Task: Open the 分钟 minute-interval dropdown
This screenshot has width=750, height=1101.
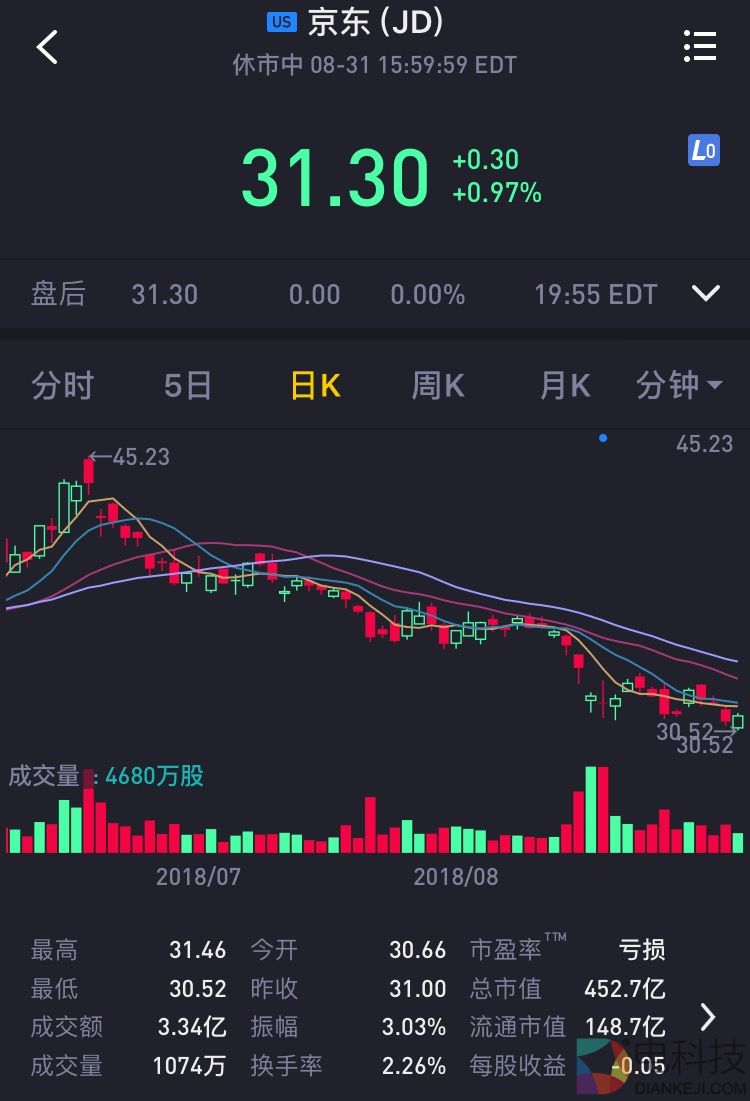Action: point(679,384)
